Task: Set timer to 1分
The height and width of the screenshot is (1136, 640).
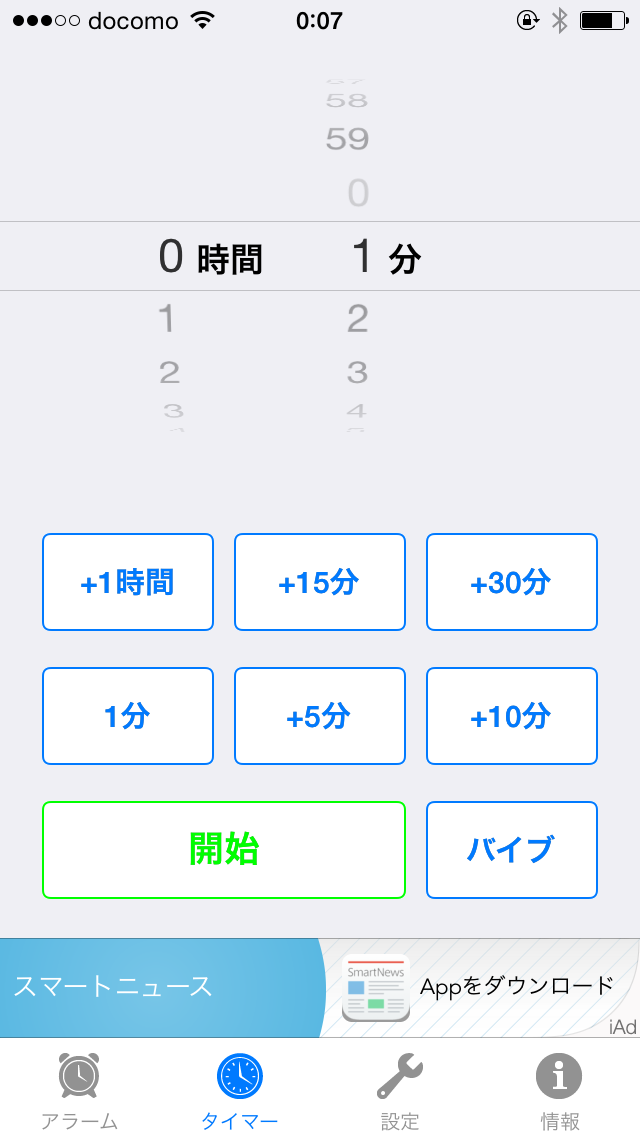Action: point(128,716)
